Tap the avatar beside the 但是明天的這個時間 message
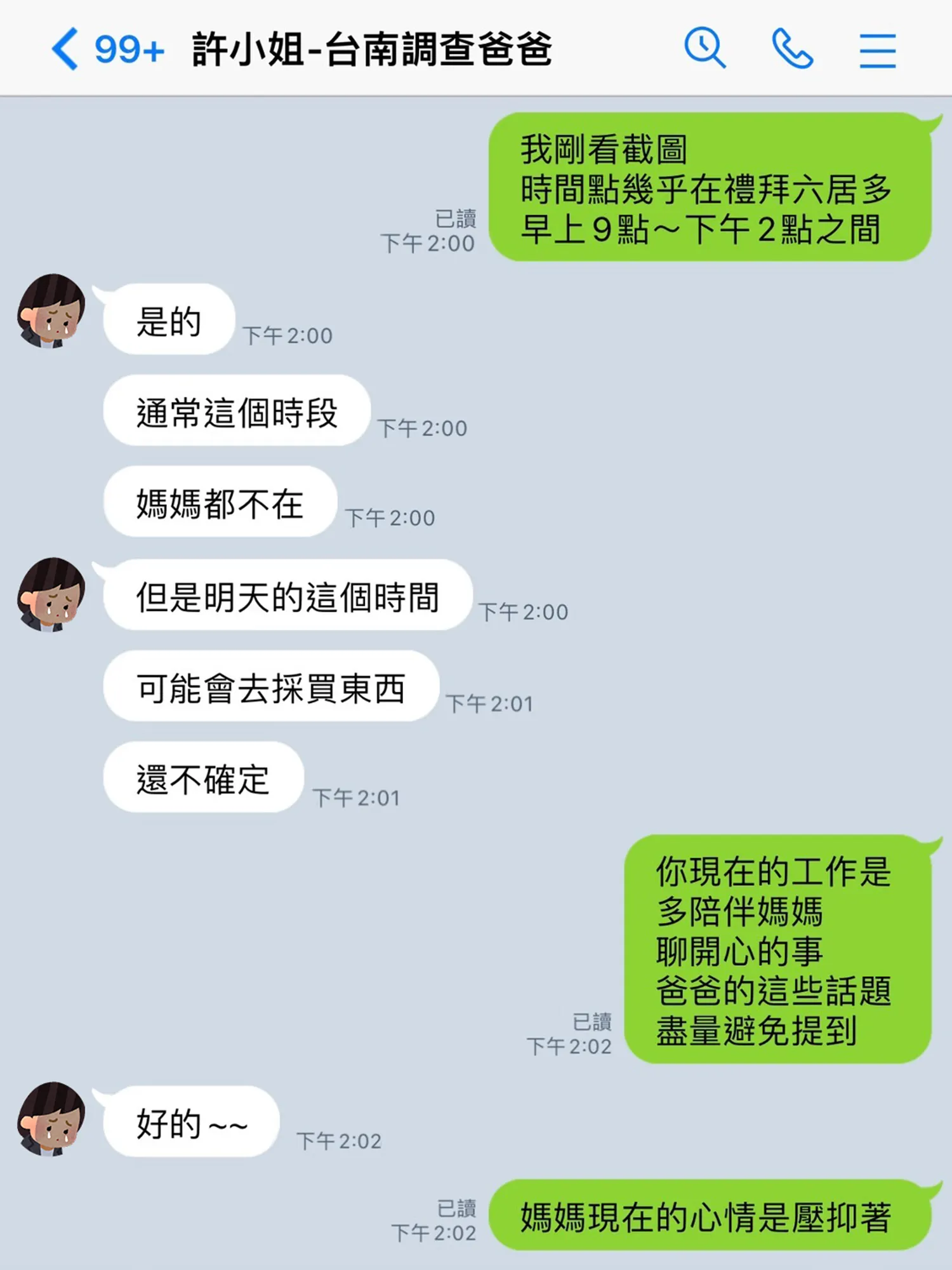The image size is (952, 1270). (x=51, y=594)
